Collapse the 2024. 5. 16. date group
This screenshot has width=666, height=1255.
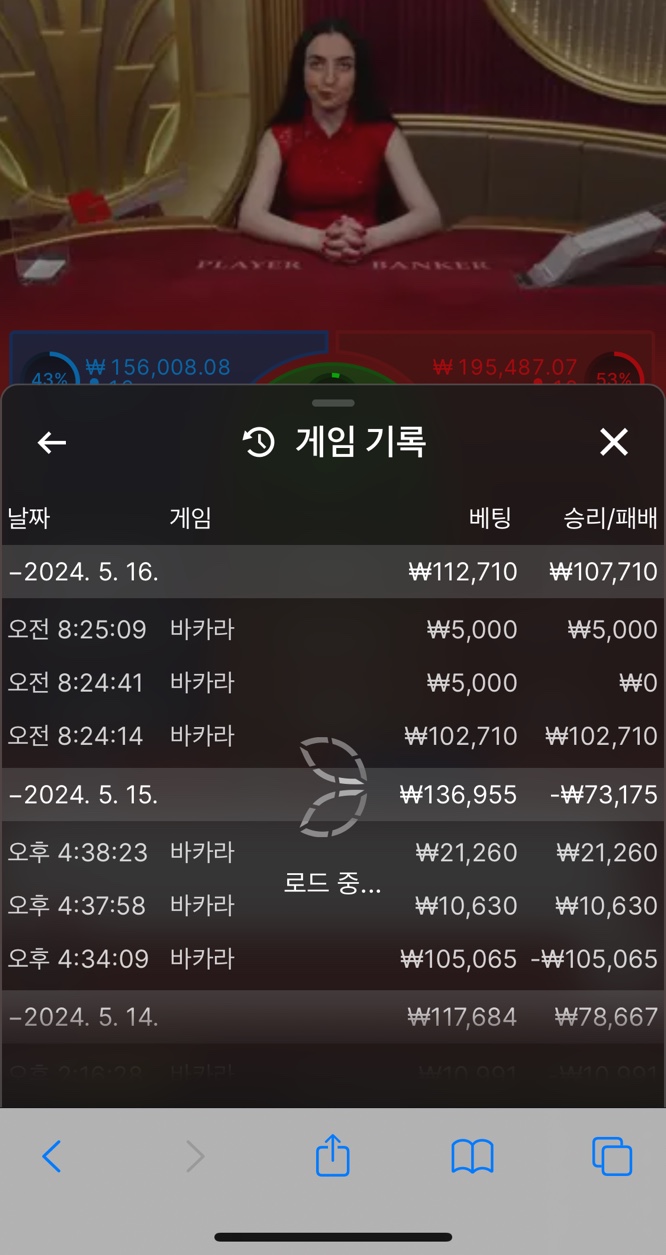(x=85, y=572)
